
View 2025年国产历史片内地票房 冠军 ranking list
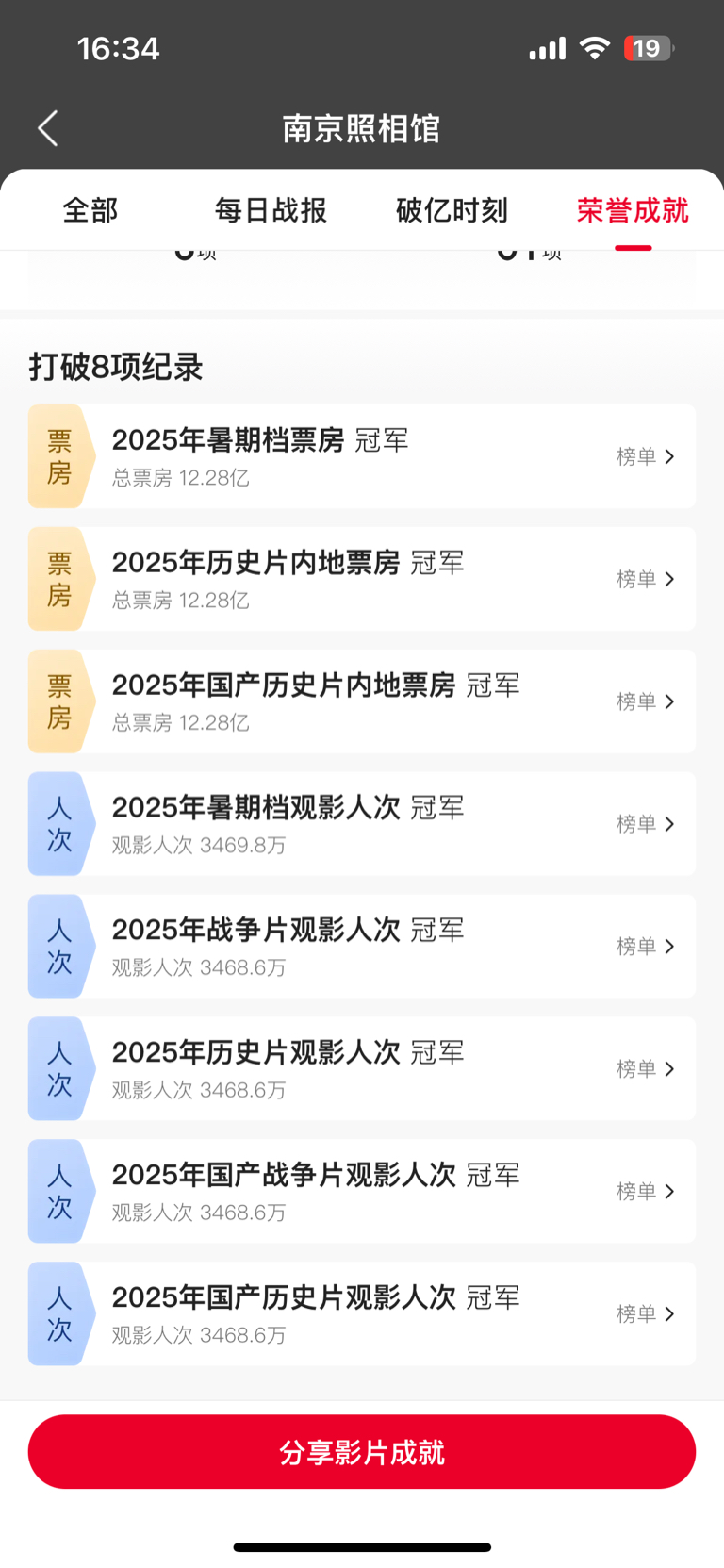pyautogui.click(x=362, y=701)
